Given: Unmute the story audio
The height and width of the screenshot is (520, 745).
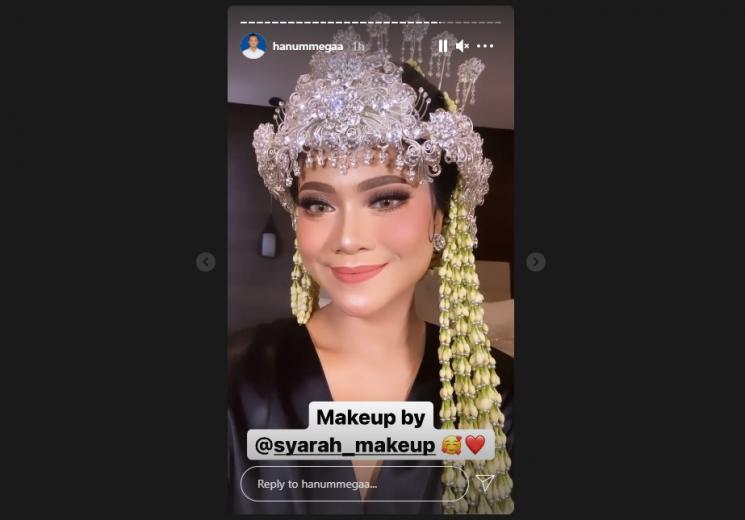Looking at the screenshot, I should click(462, 46).
